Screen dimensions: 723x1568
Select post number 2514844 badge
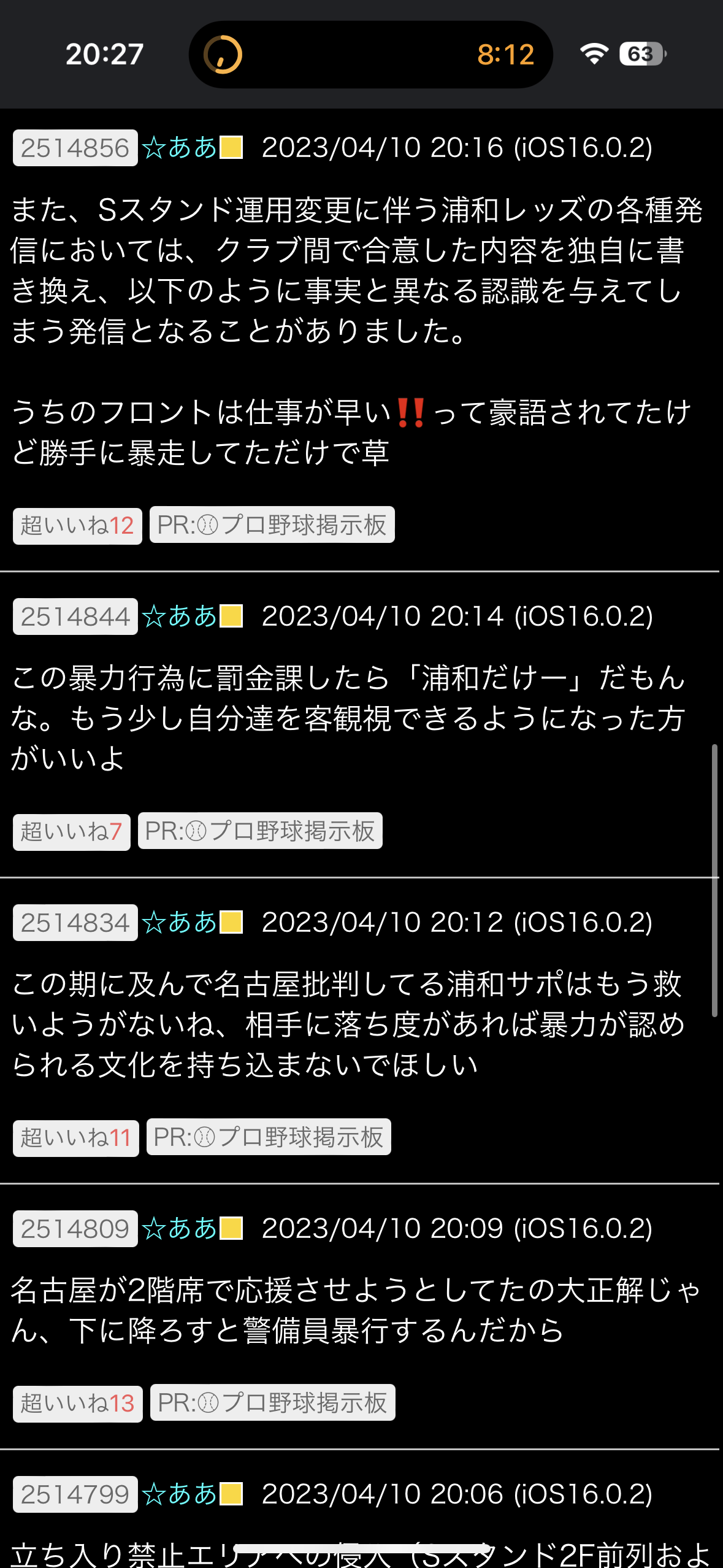click(x=75, y=617)
